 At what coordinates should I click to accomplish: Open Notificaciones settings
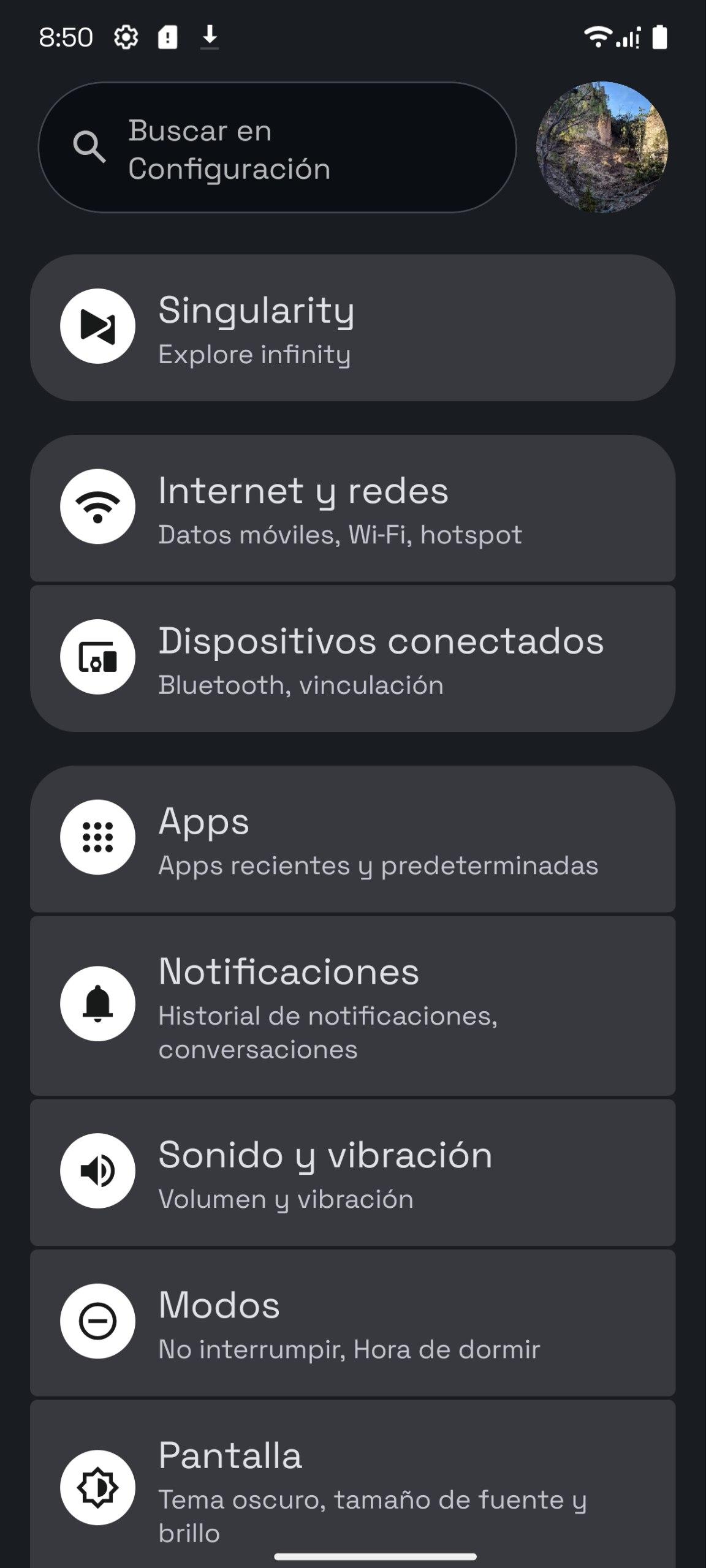pyautogui.click(x=353, y=1005)
